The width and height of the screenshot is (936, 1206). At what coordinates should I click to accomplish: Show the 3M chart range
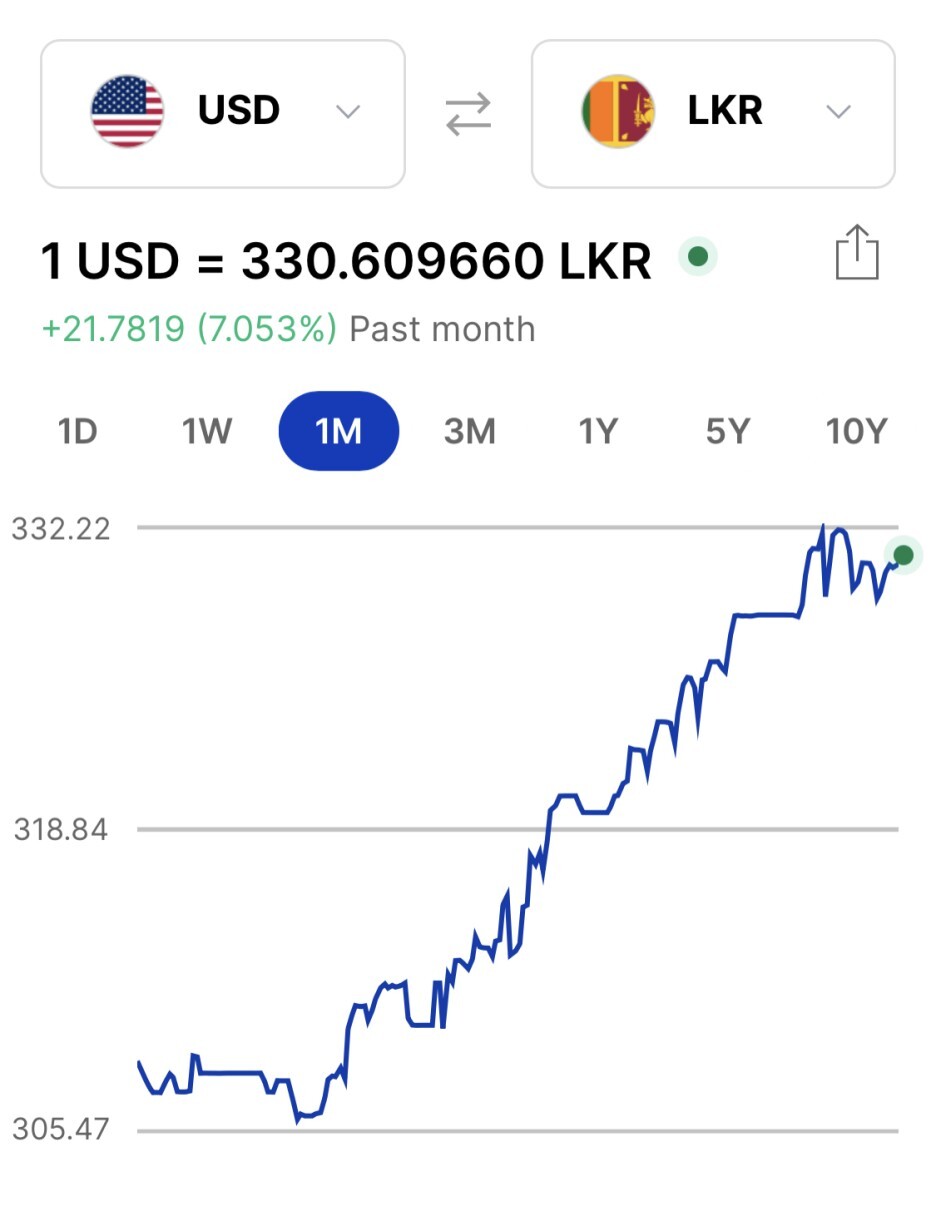pyautogui.click(x=469, y=432)
